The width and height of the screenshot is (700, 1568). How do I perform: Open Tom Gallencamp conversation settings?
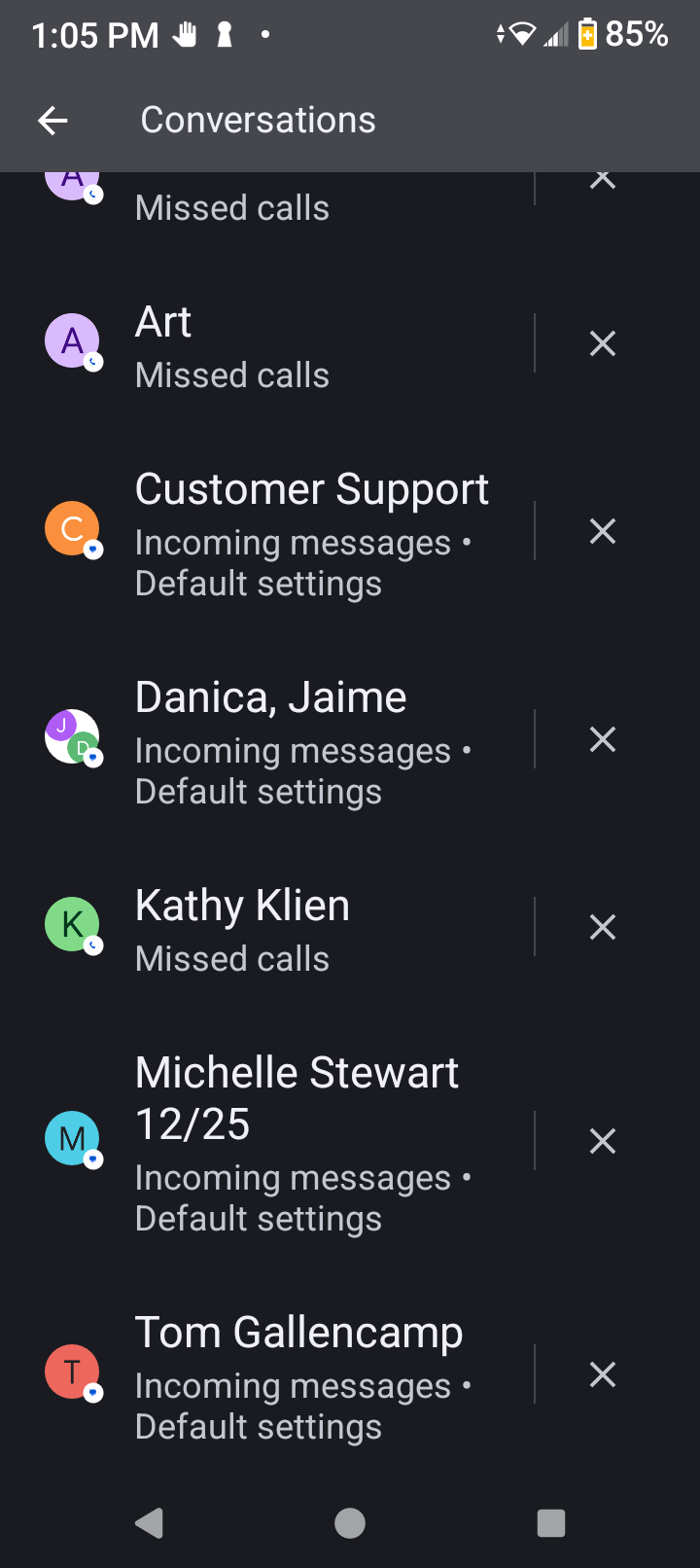292,1376
